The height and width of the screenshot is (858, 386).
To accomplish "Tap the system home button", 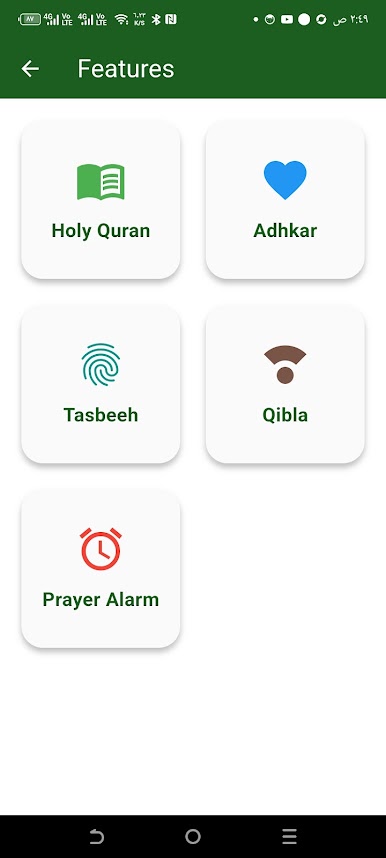I will point(193,836).
